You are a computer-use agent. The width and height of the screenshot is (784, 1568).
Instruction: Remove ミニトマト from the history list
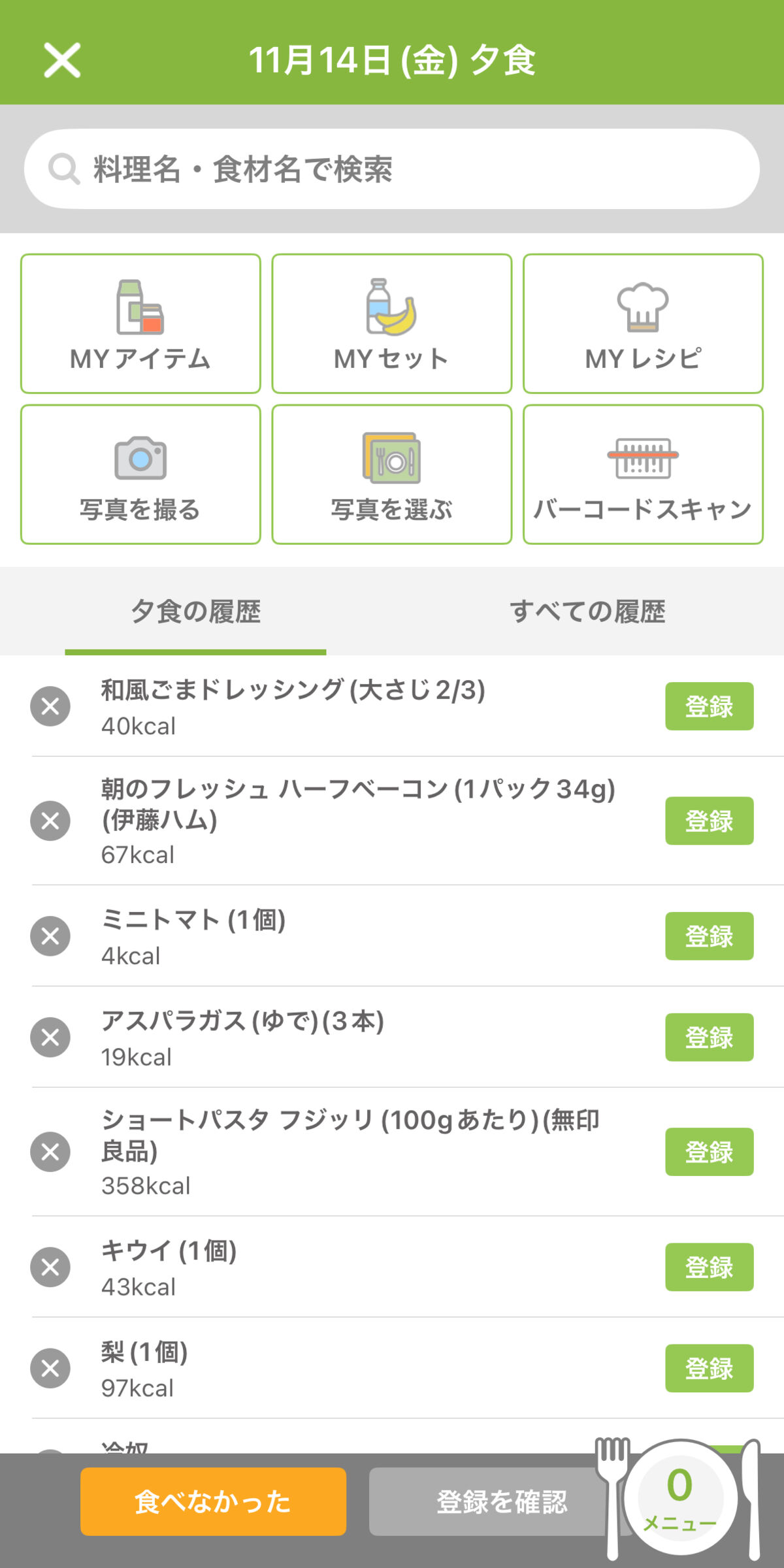[x=50, y=936]
